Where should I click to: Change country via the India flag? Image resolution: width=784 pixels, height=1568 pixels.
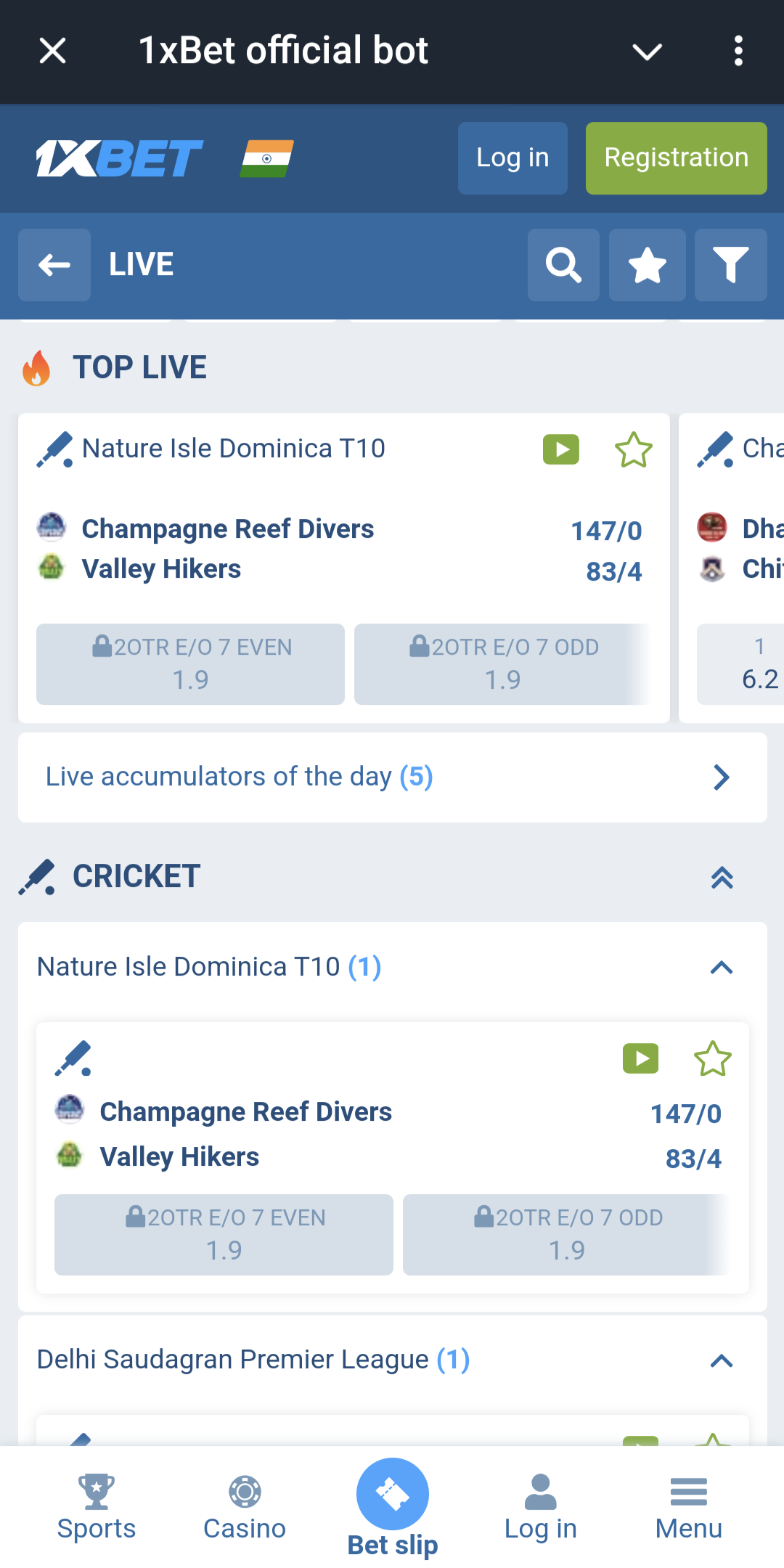pyautogui.click(x=267, y=158)
